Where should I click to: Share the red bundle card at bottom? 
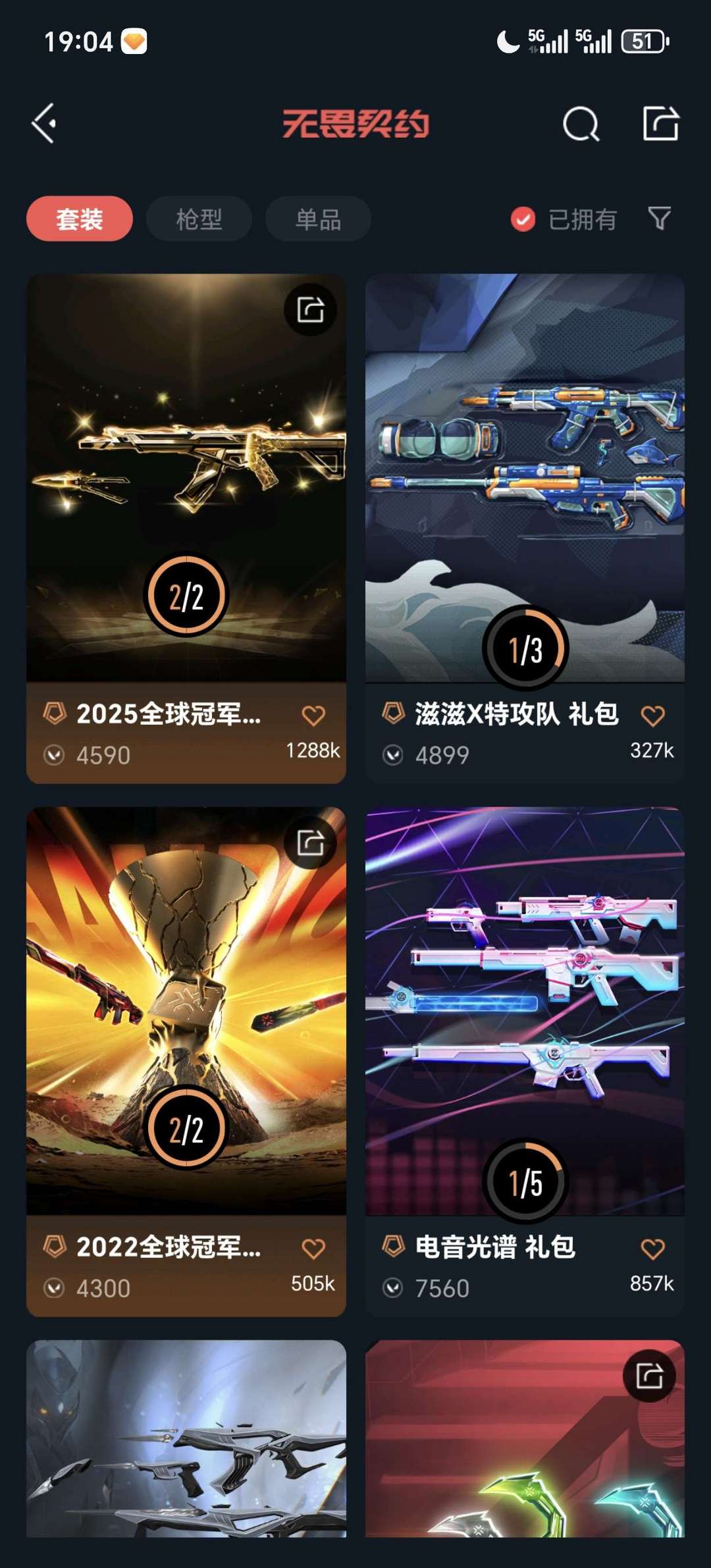[x=649, y=1376]
